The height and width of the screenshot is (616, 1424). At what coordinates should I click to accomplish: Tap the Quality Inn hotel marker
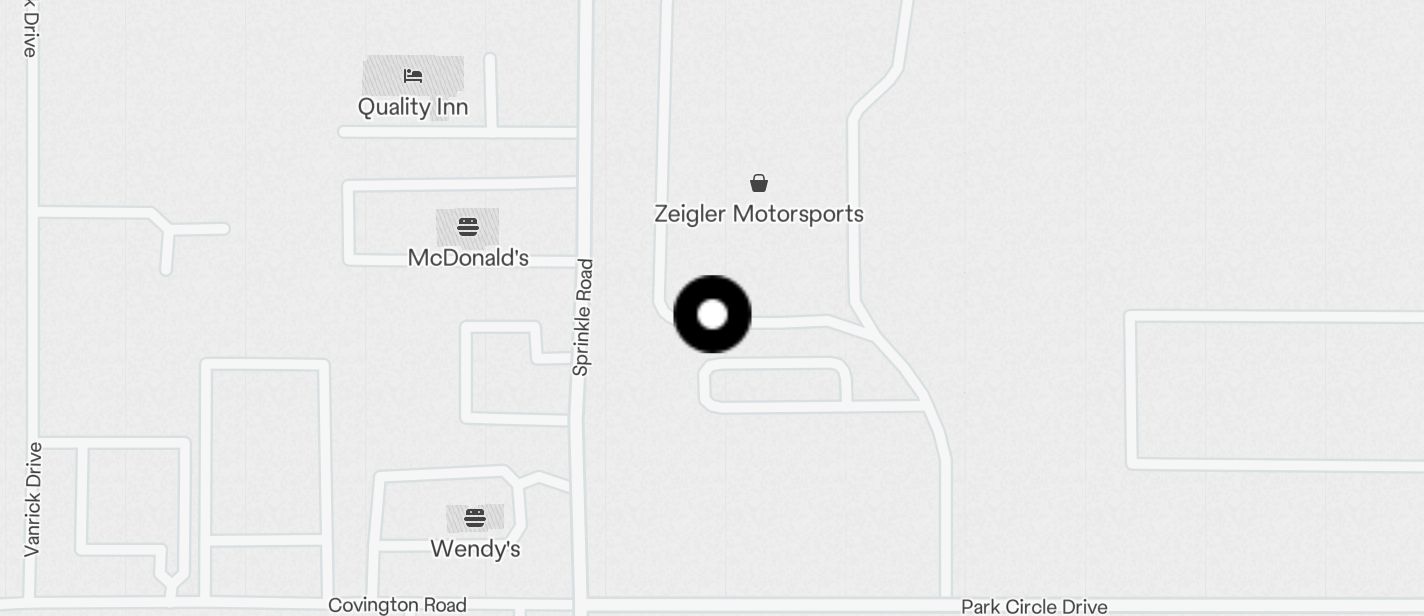(413, 76)
